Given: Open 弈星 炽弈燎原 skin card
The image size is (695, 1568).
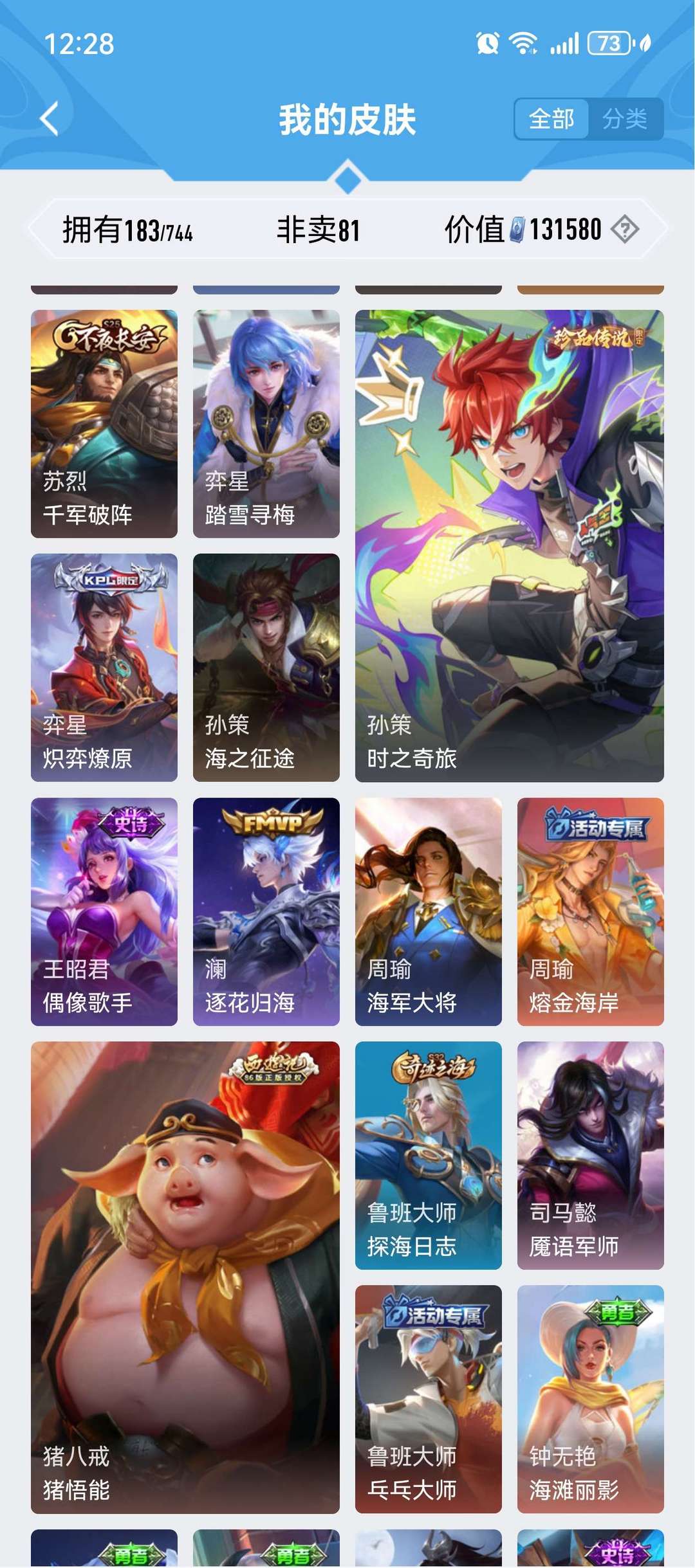Looking at the screenshot, I should (104, 668).
